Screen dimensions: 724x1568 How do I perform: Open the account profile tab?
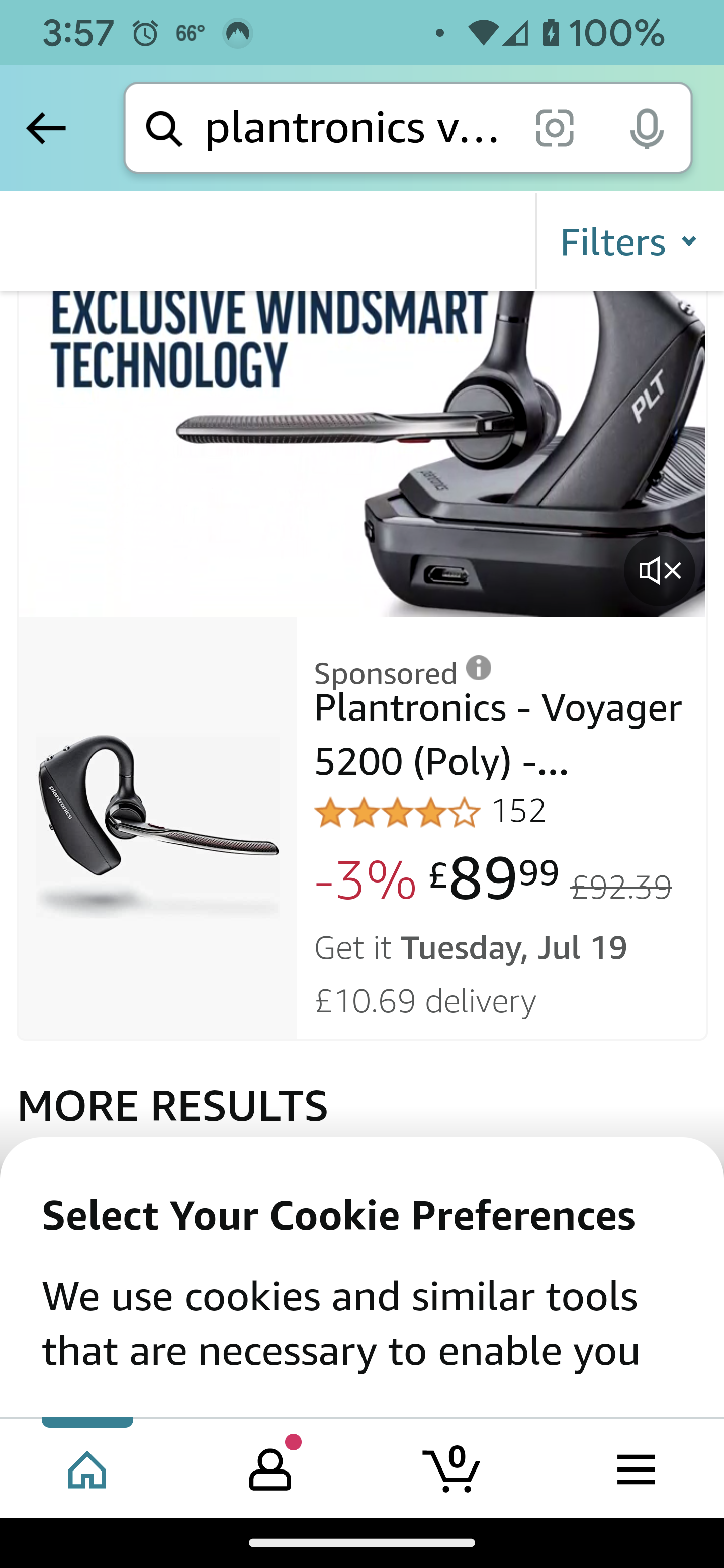click(x=270, y=1469)
